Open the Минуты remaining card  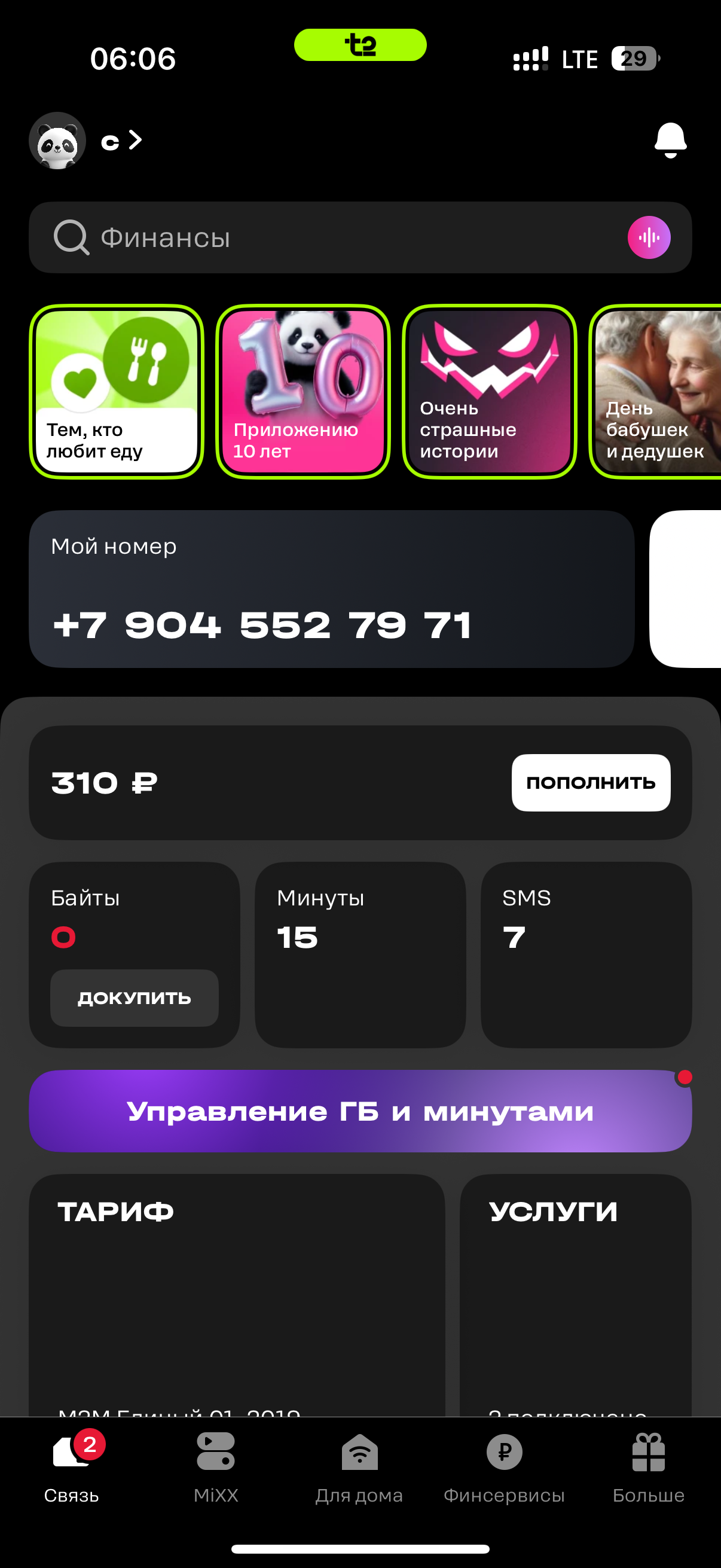coord(359,954)
